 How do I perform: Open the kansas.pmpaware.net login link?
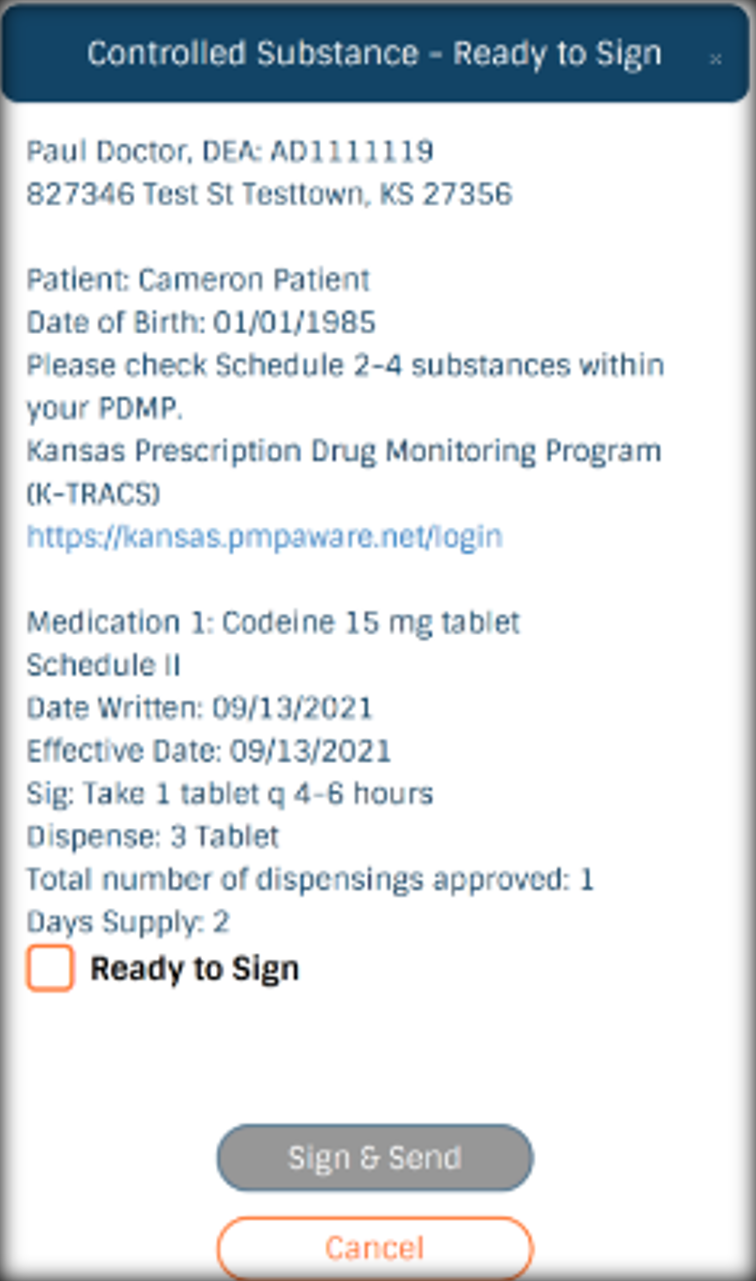tap(264, 537)
